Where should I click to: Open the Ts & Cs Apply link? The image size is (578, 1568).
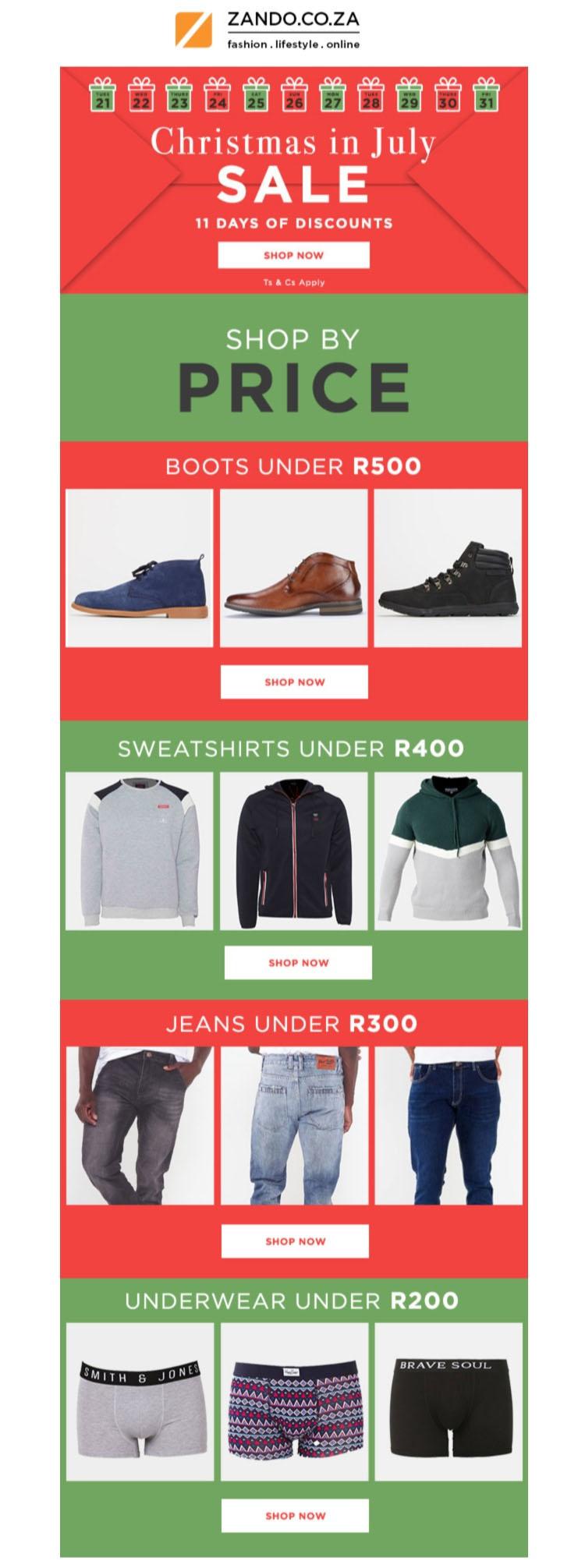295,284
